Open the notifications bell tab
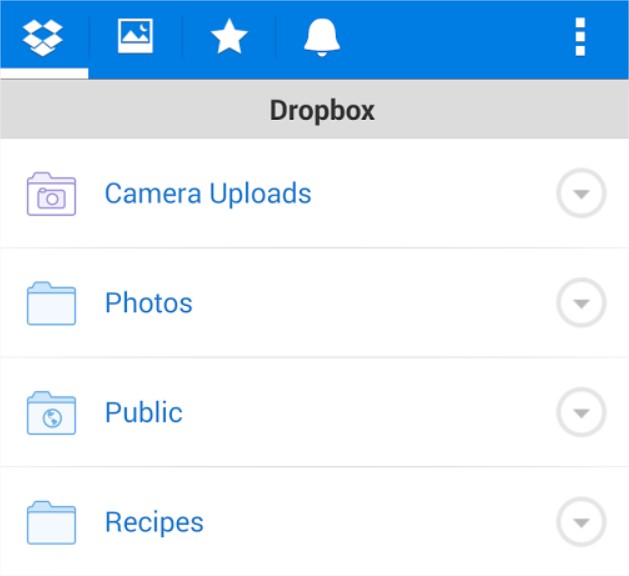The height and width of the screenshot is (576, 629). pyautogui.click(x=322, y=37)
